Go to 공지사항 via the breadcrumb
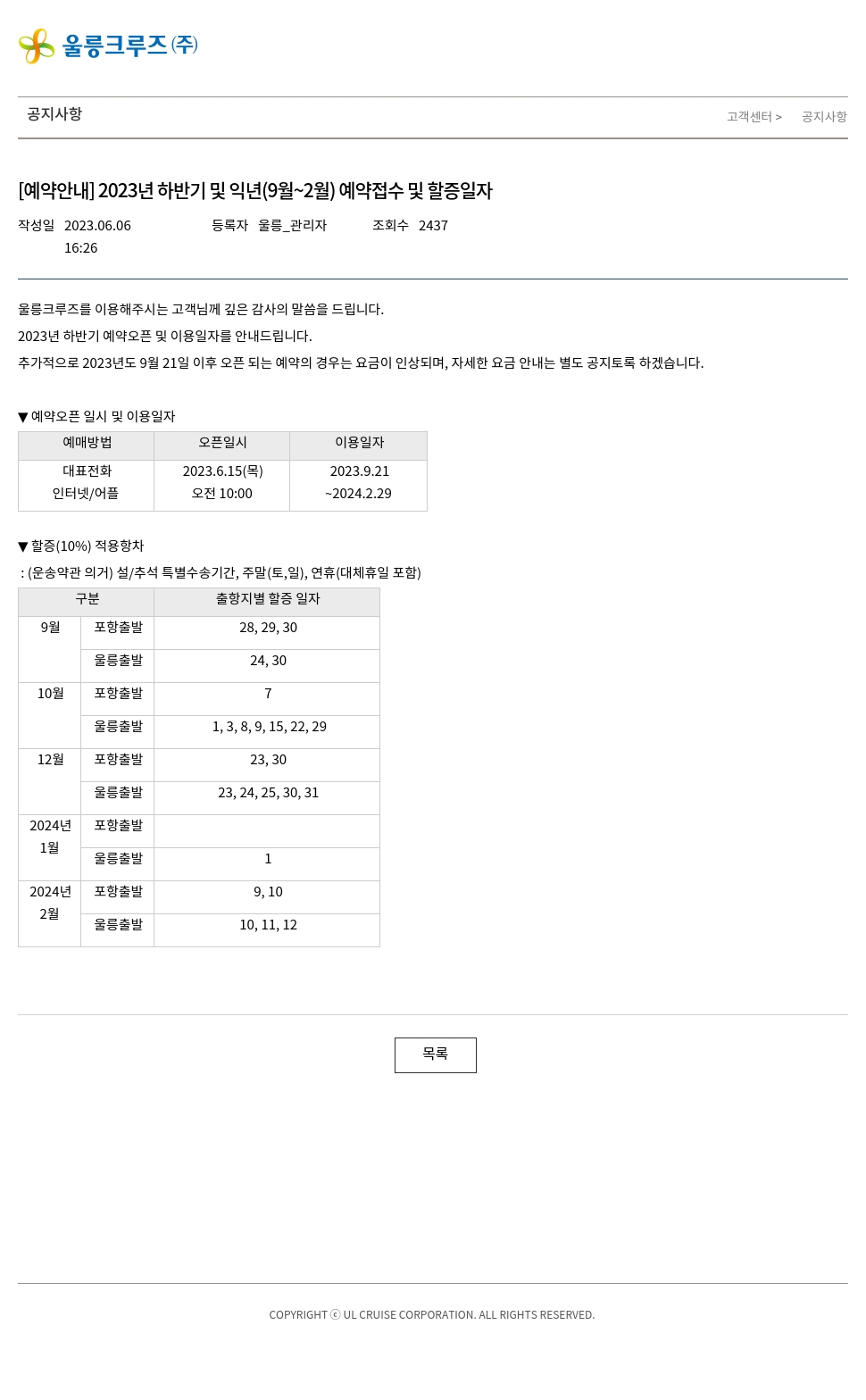The image size is (866, 1400). tap(823, 117)
